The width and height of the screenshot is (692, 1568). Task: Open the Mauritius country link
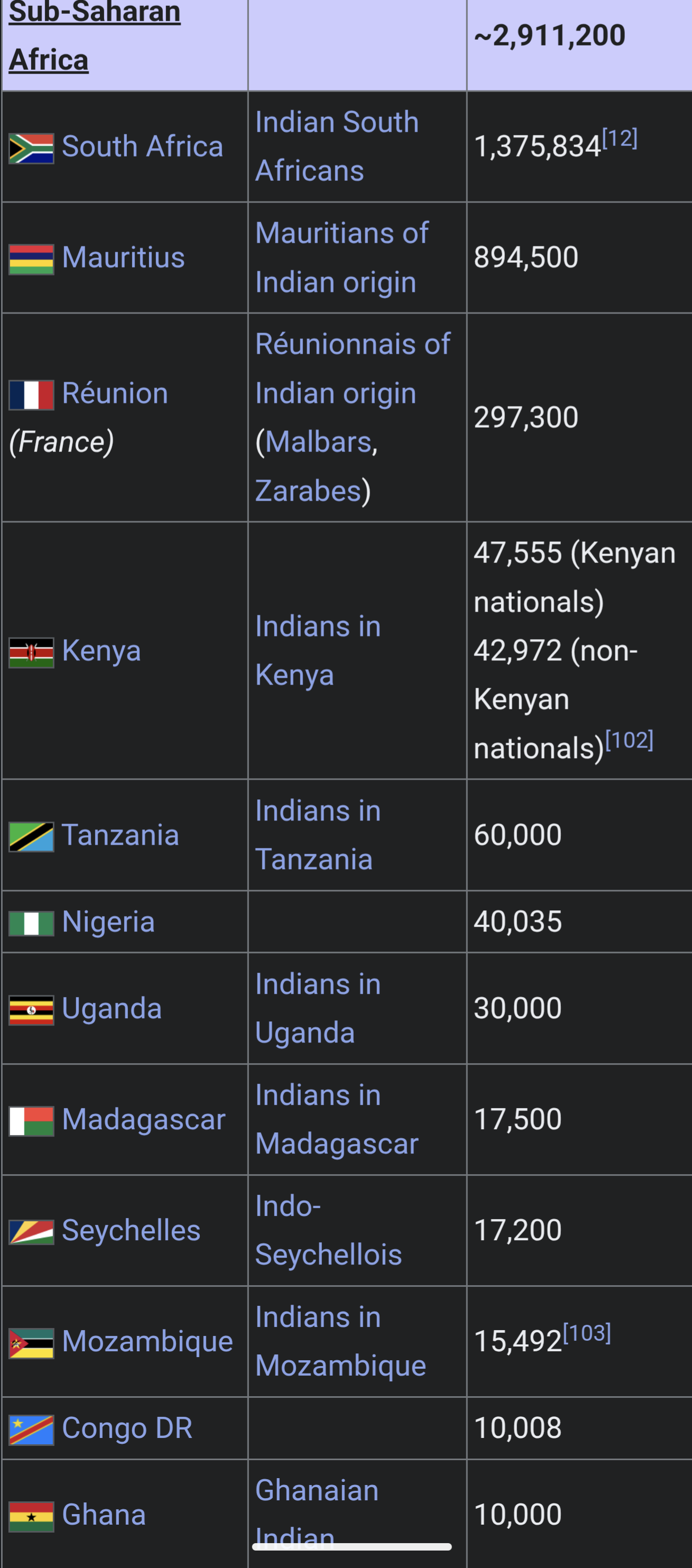click(x=123, y=257)
